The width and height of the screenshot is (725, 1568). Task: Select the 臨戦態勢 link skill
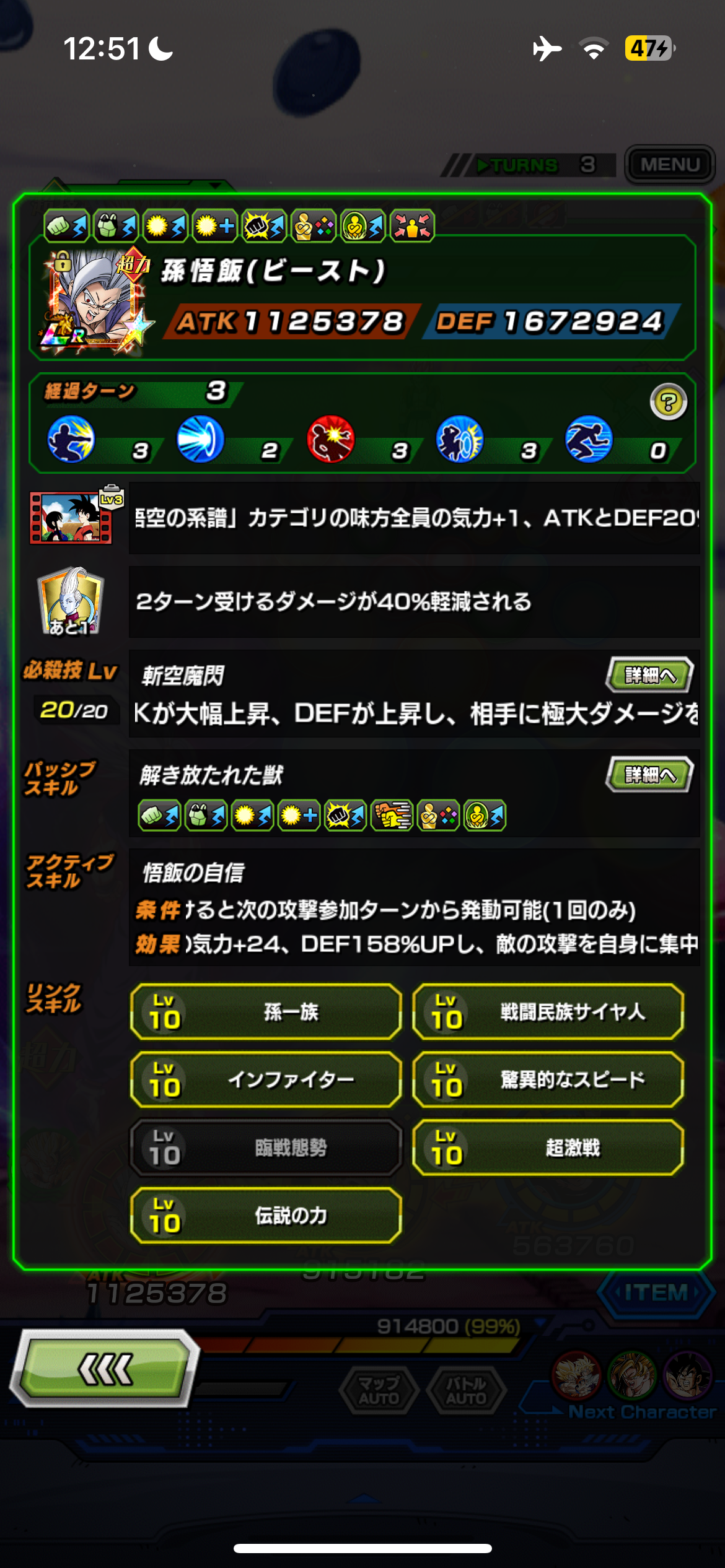pos(266,1148)
